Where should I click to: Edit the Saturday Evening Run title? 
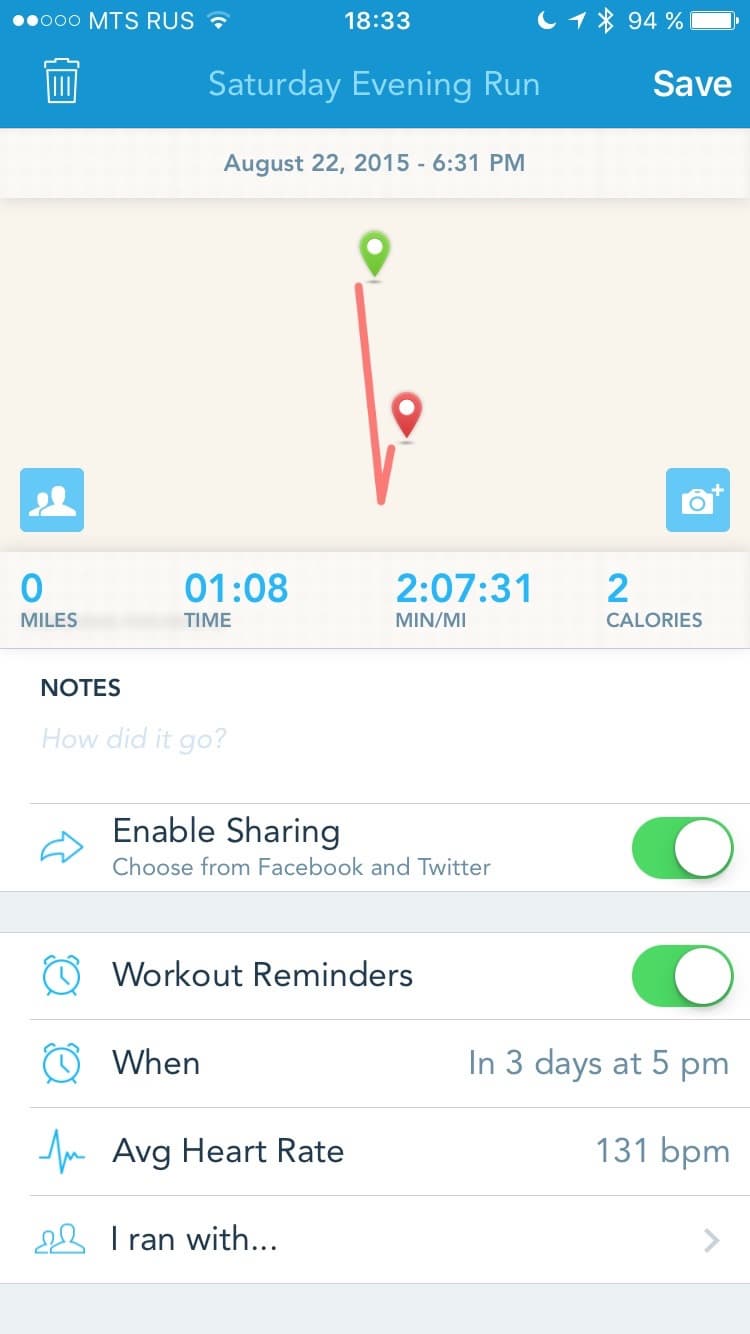click(373, 84)
